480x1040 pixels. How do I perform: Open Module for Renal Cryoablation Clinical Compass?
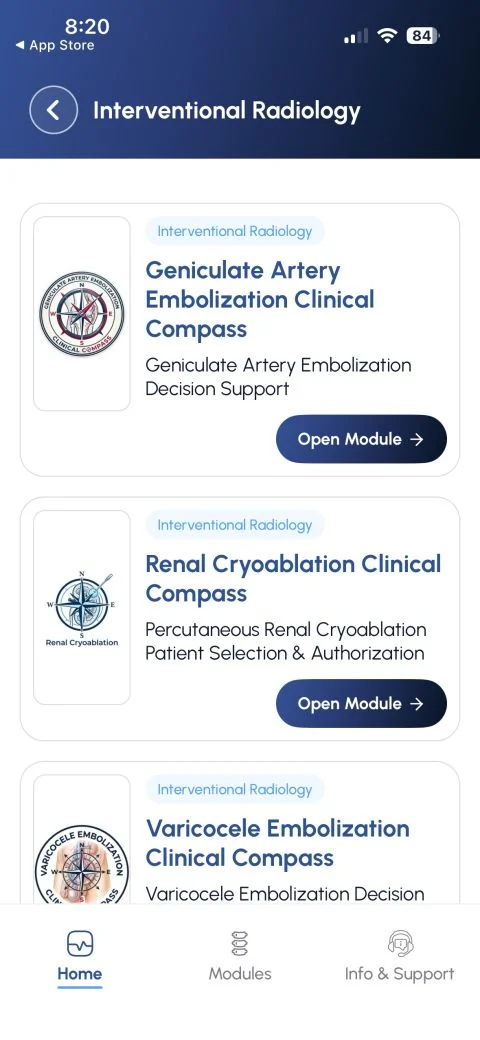click(361, 704)
